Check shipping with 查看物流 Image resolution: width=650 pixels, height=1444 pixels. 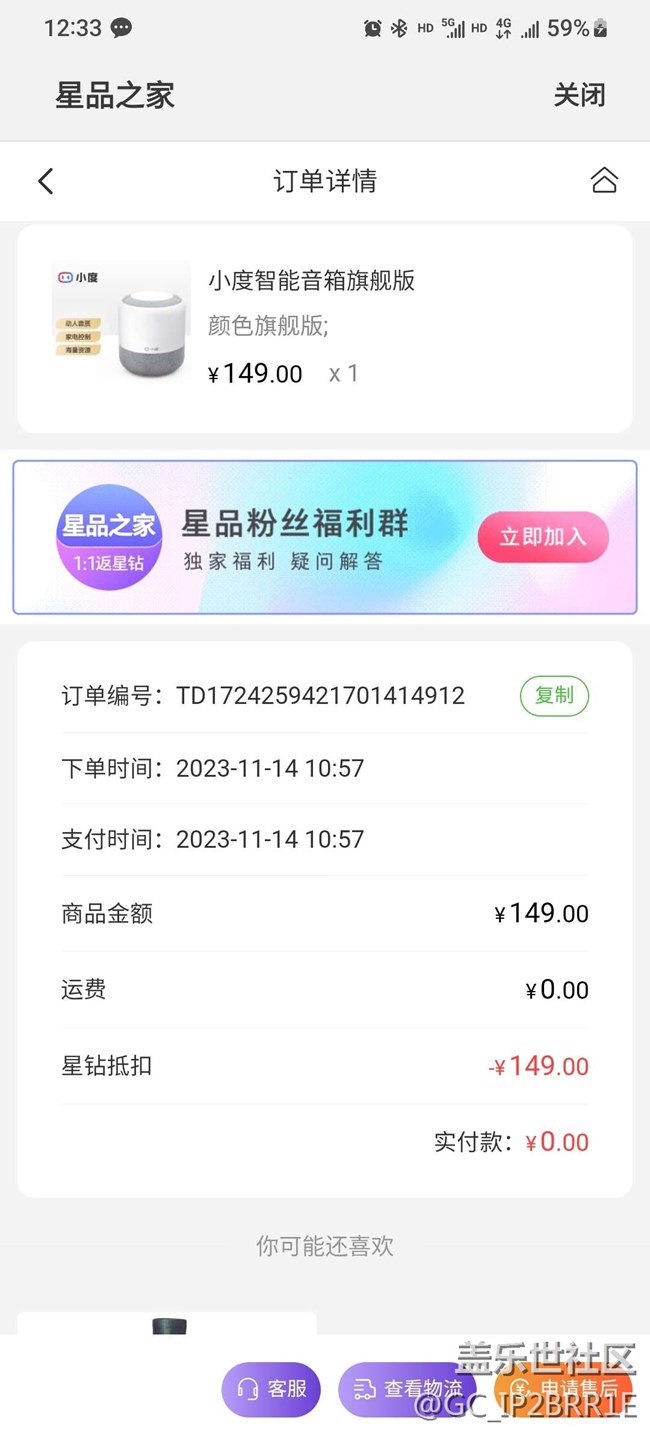[407, 1389]
